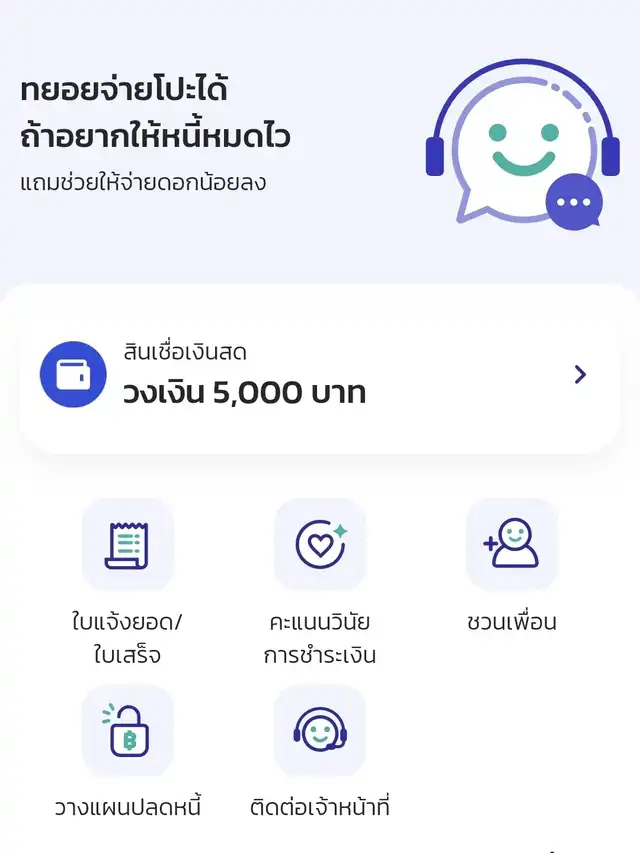Image resolution: width=640 pixels, height=853 pixels.
Task: Open วางแผนปลดหนี้ debt planning
Action: [128, 732]
